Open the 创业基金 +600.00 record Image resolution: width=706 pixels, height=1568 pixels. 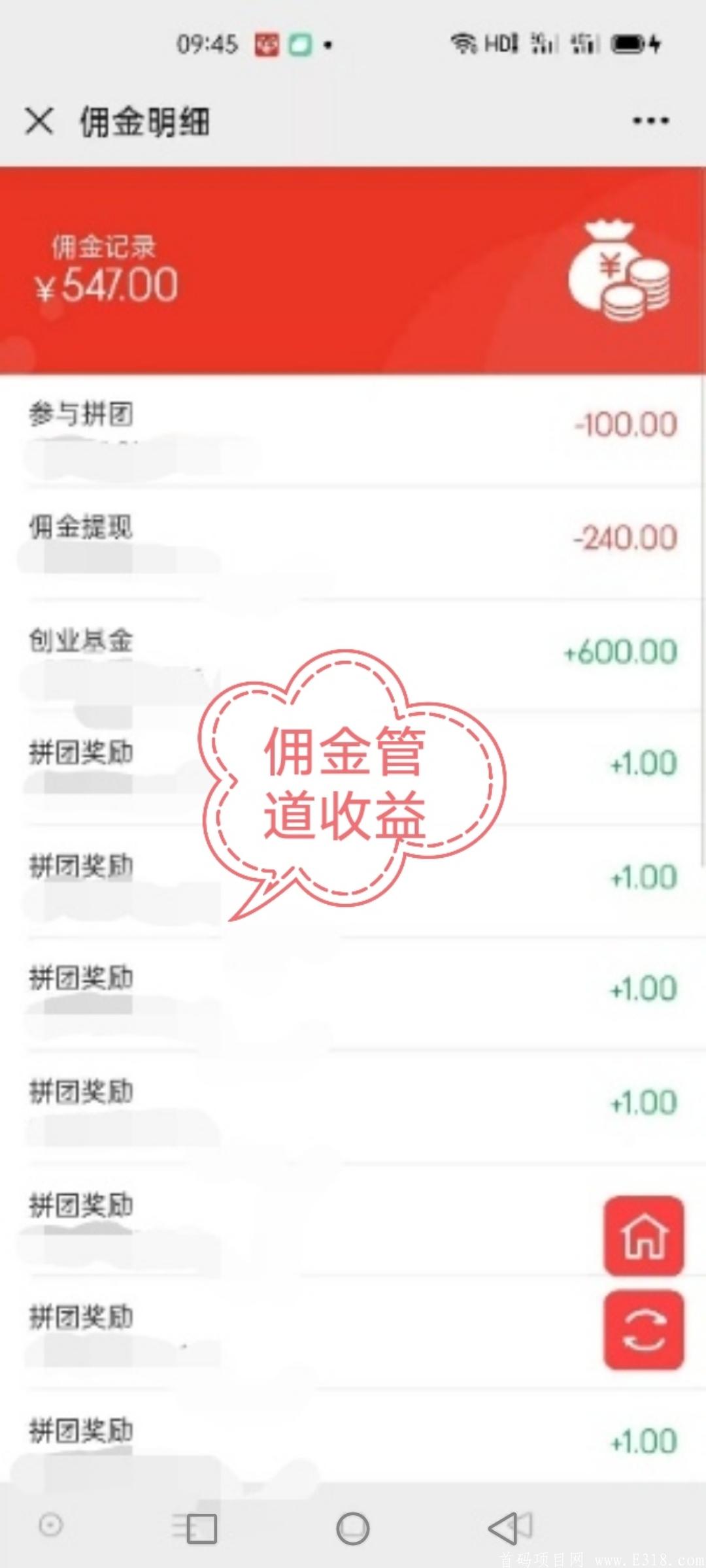(x=353, y=655)
